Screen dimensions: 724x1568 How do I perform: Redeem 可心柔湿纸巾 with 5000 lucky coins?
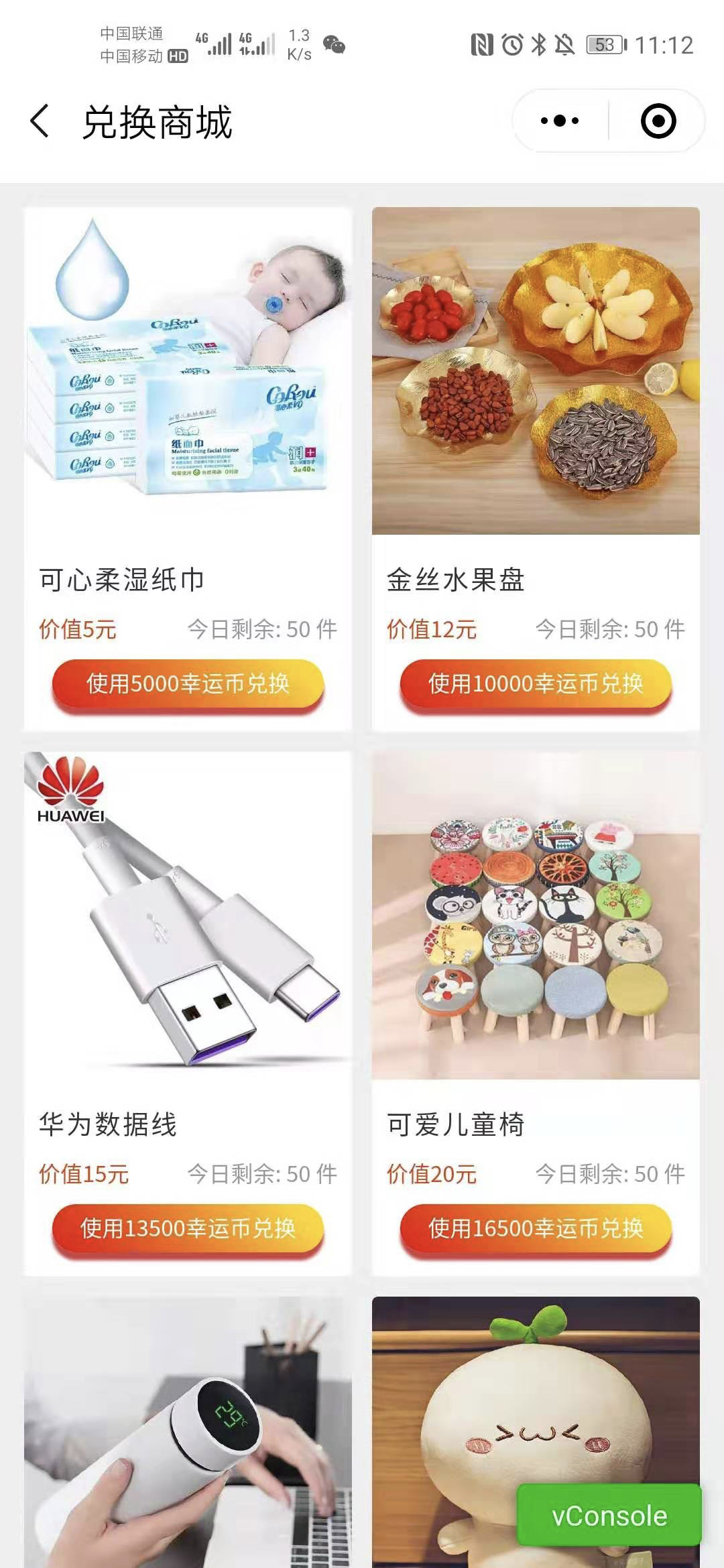tap(188, 683)
